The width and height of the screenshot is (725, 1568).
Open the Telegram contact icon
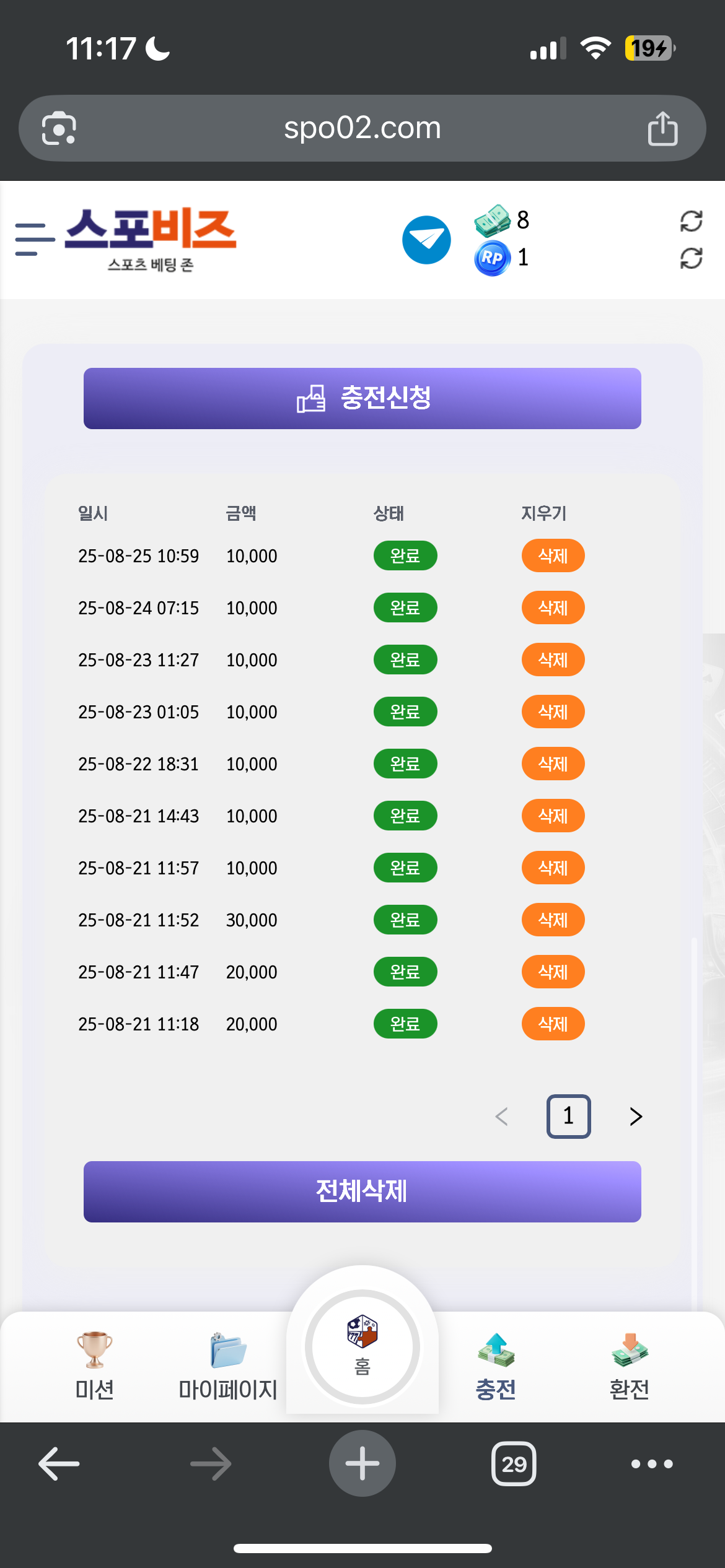pos(426,240)
